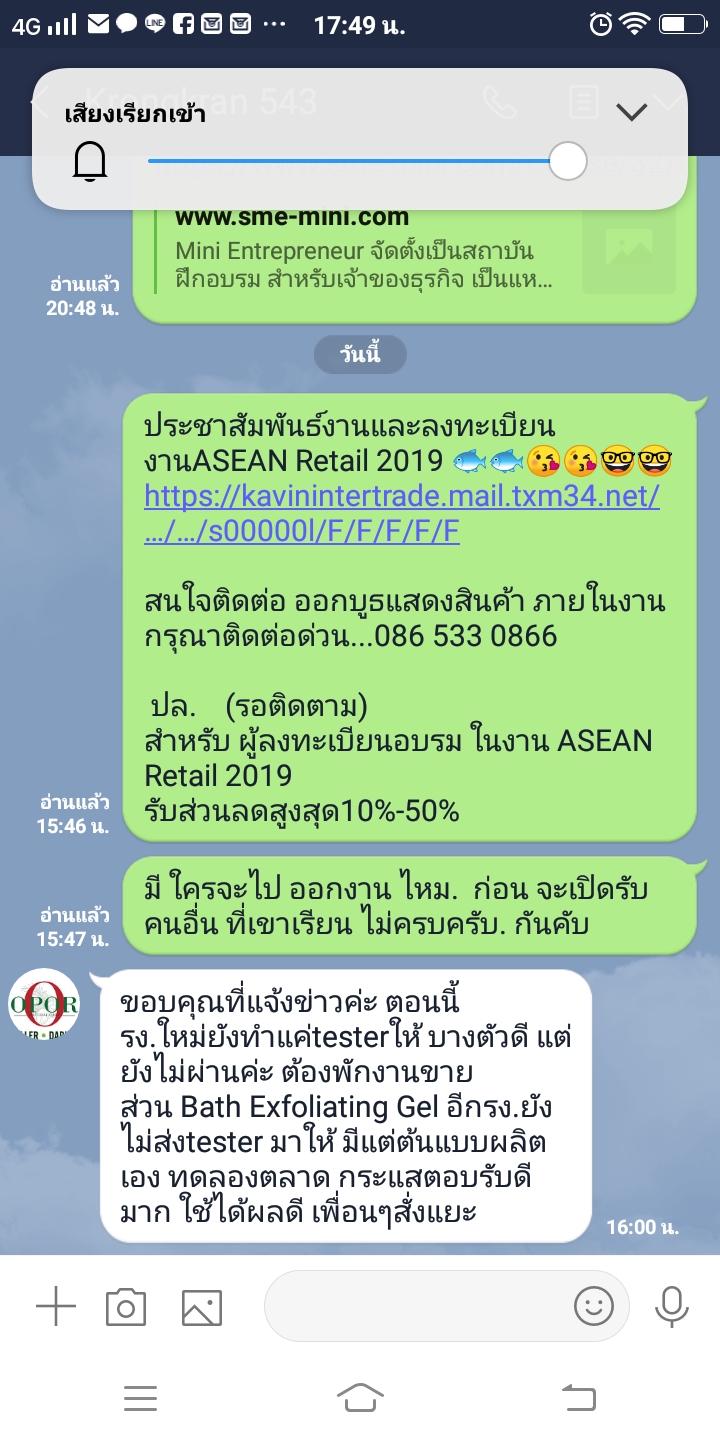Open the OPOR sender's profile picture
Screen dimensions: 720x1440
[43, 1004]
